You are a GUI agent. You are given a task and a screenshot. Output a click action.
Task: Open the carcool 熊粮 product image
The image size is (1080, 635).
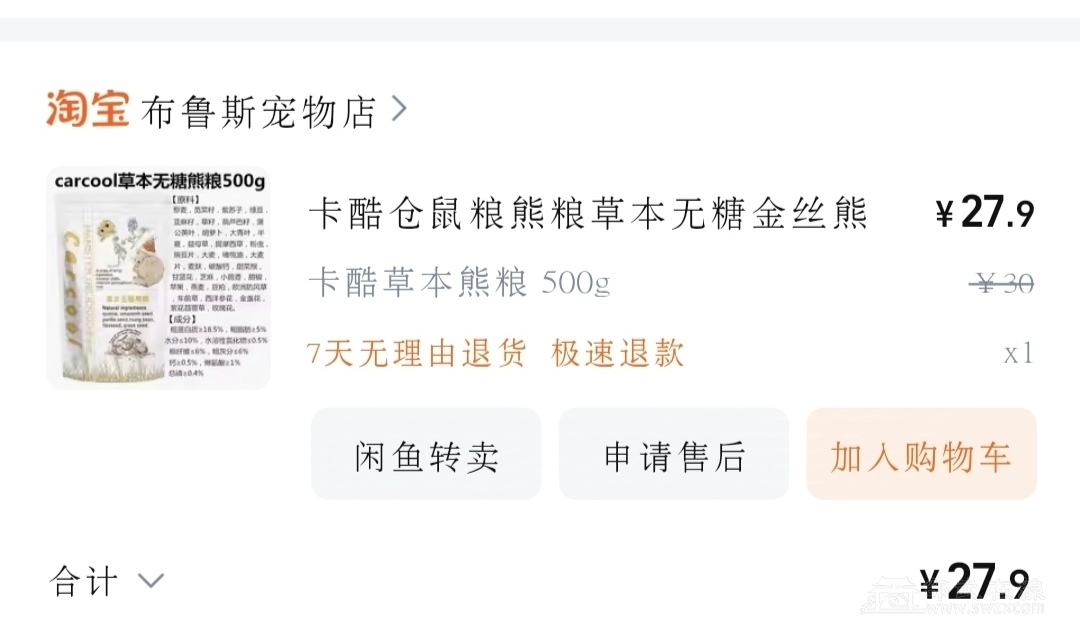point(159,279)
